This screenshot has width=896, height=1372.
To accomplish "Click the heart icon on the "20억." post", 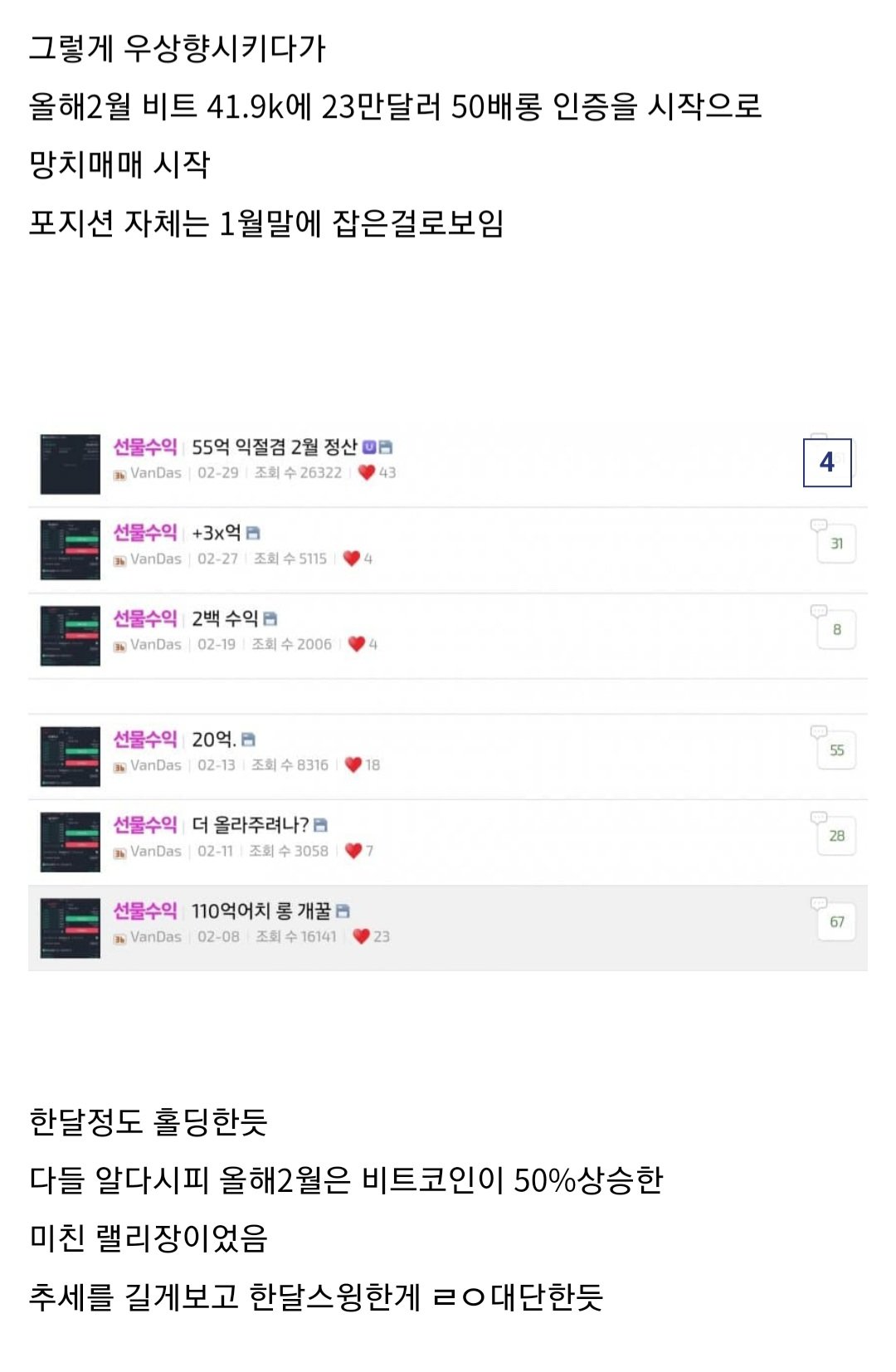I will [x=353, y=764].
